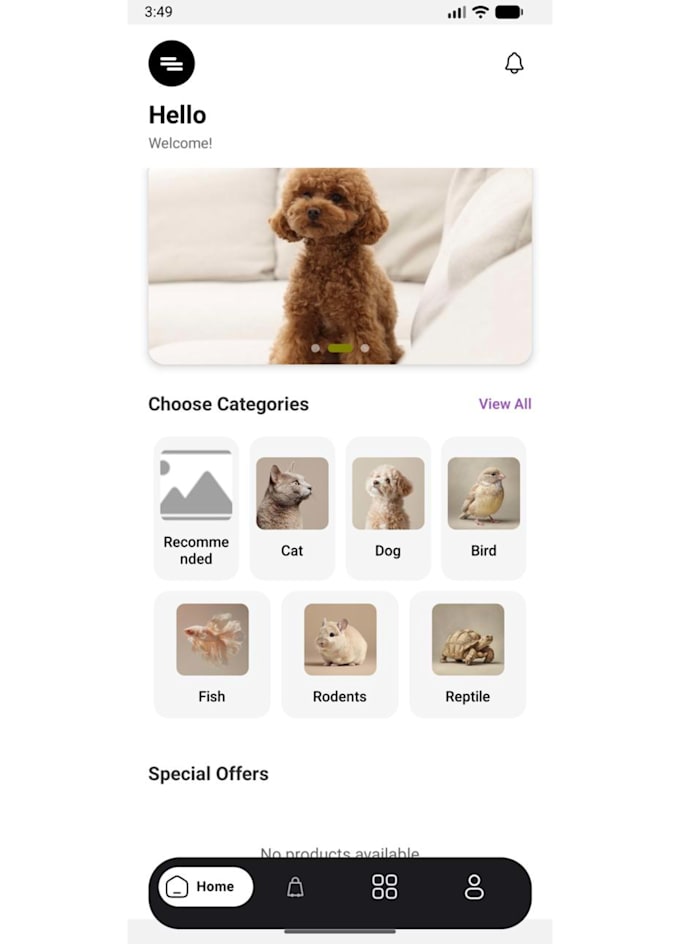Viewport: 680px width, 944px height.
Task: Open the Recommended category
Action: click(x=196, y=509)
